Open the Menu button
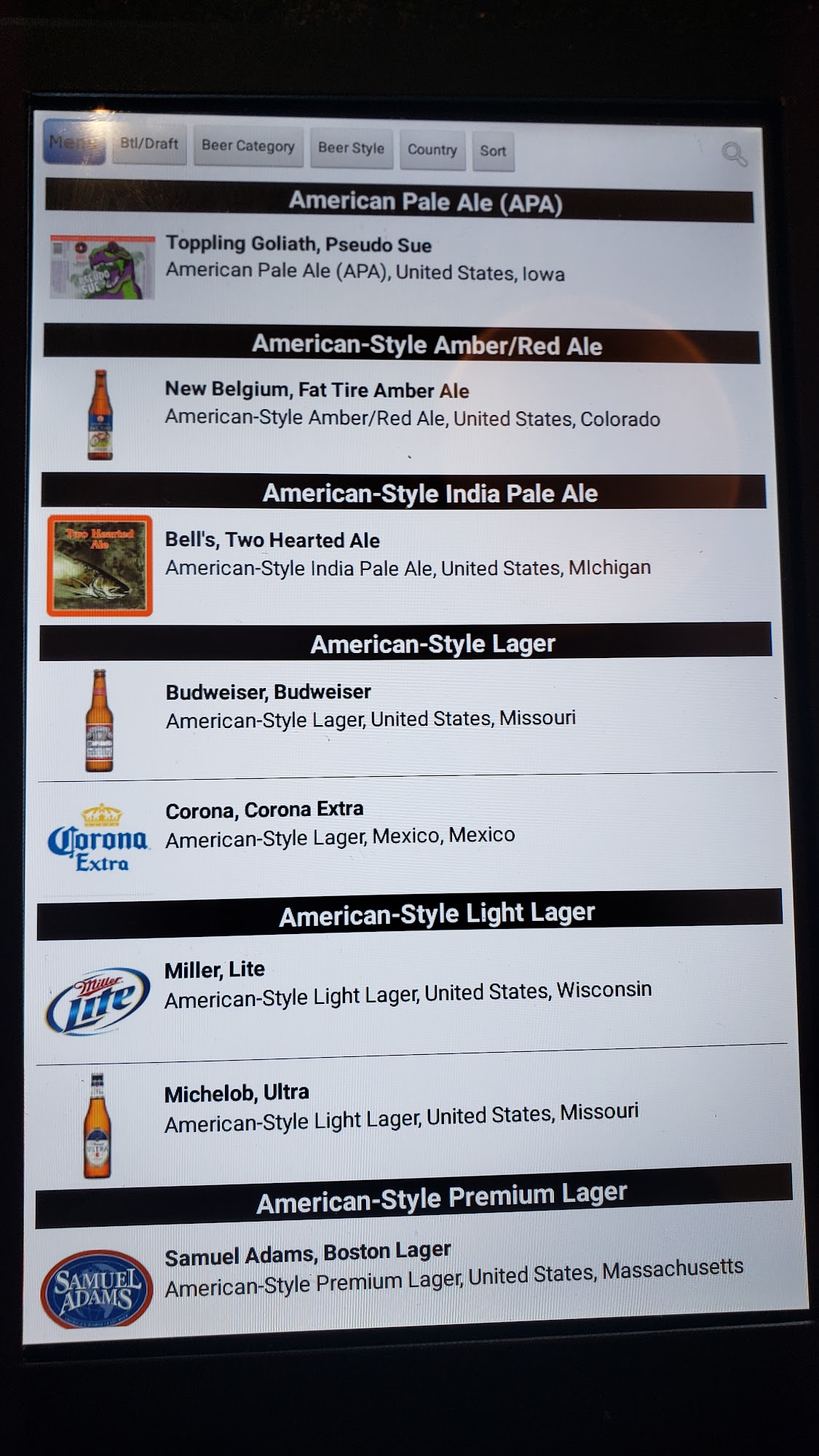The height and width of the screenshot is (1456, 819). click(74, 142)
